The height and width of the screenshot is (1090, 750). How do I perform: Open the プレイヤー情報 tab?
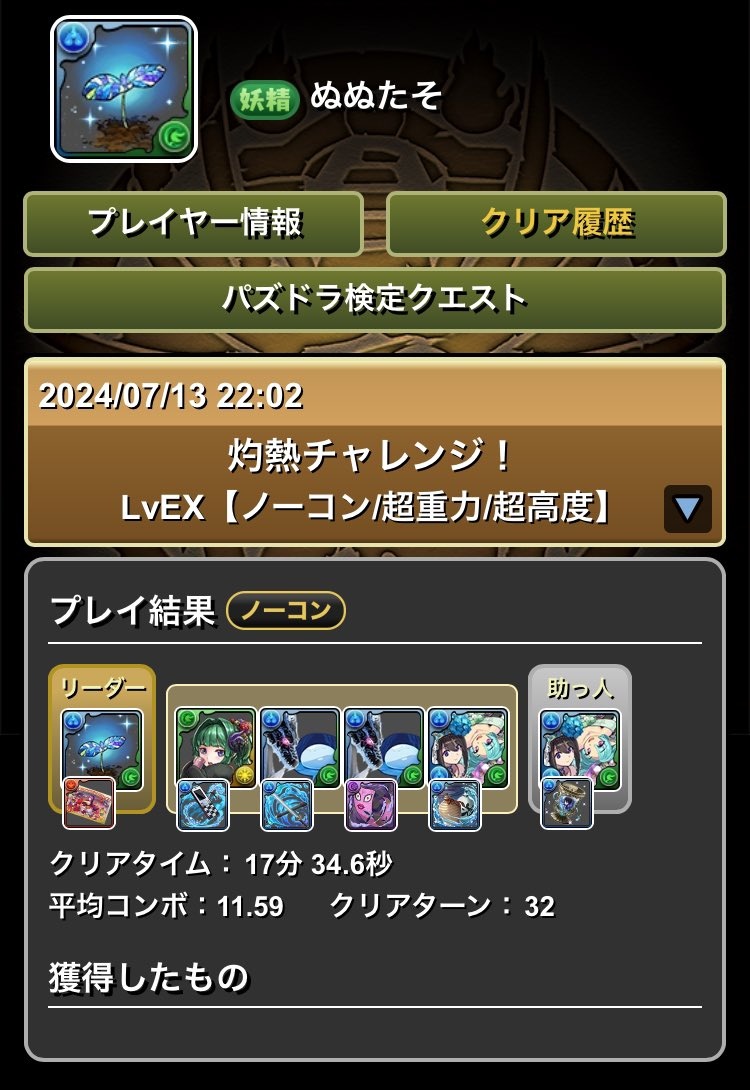[x=193, y=223]
